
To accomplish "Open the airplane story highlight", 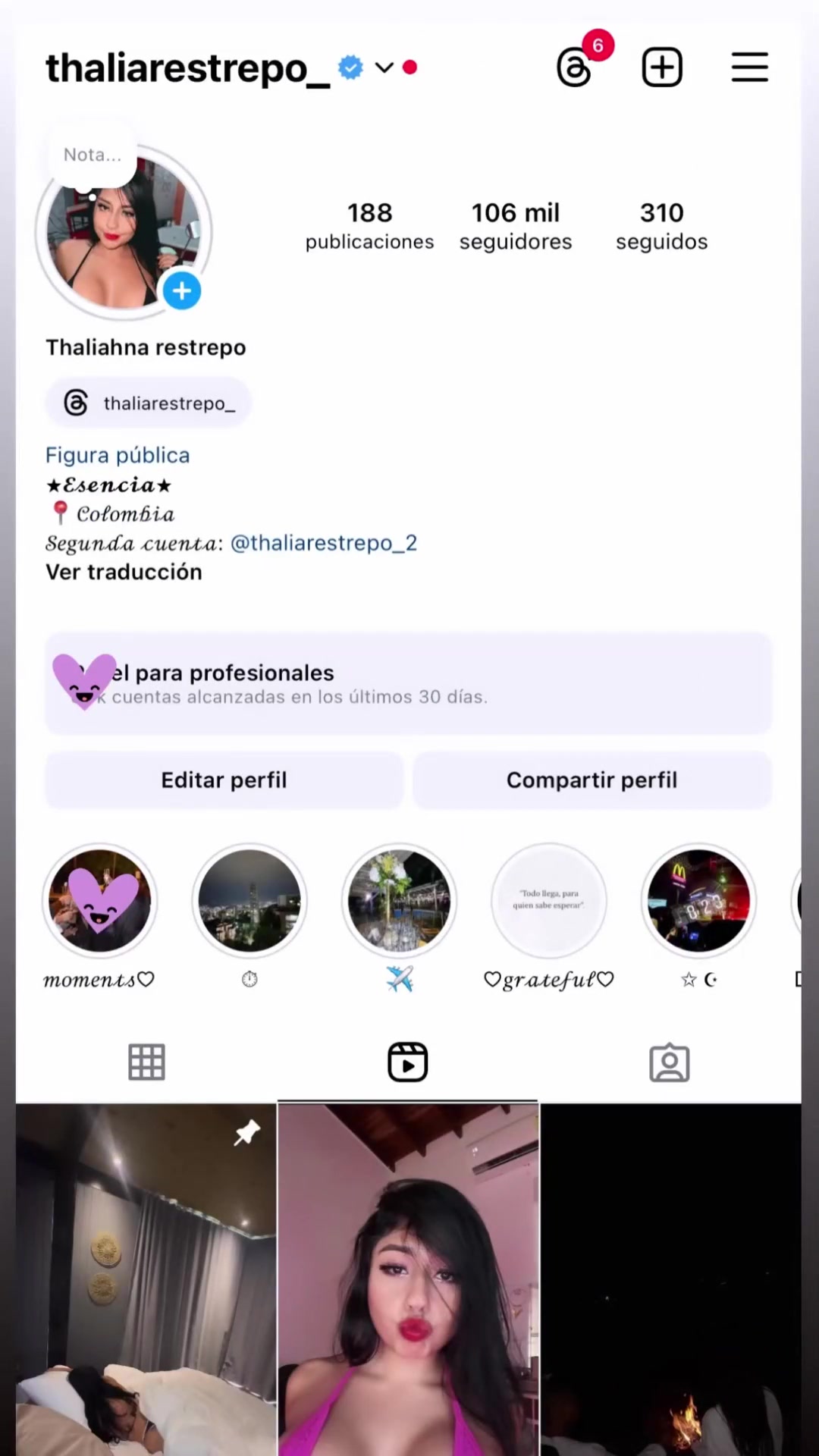I will [400, 902].
